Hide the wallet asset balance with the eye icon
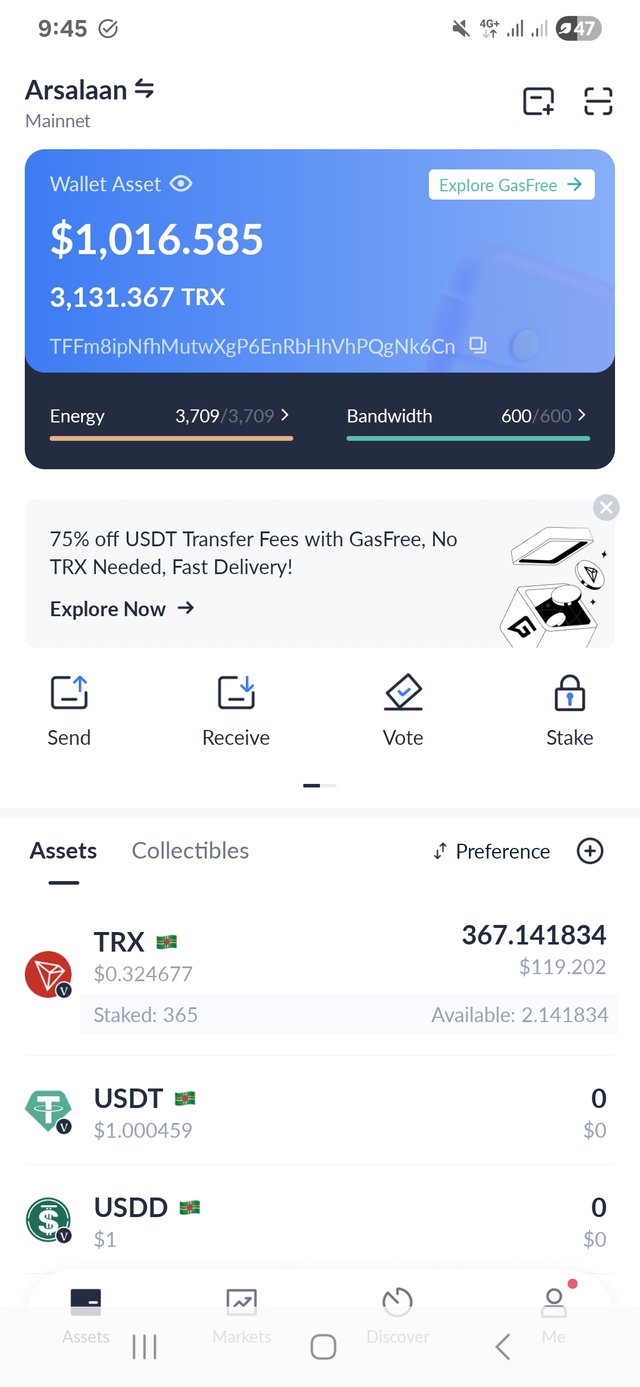640x1387 pixels. 181,184
